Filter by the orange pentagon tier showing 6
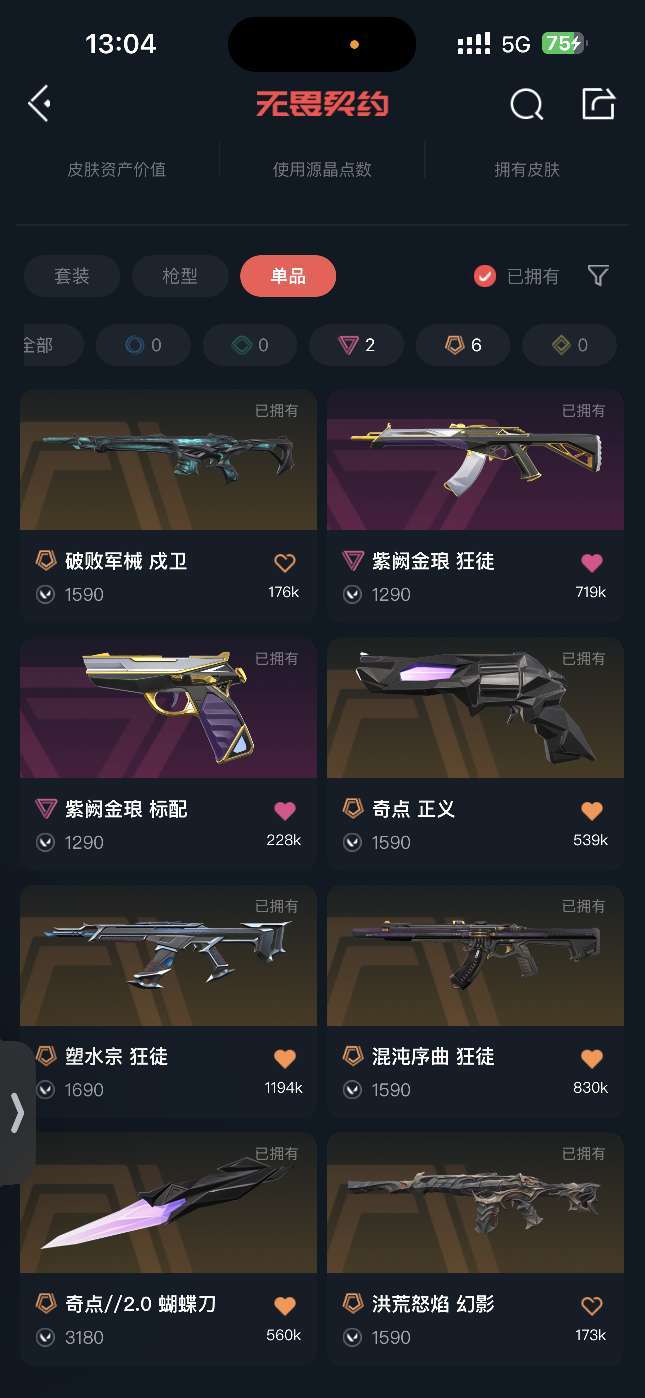This screenshot has width=645, height=1398. 463,345
